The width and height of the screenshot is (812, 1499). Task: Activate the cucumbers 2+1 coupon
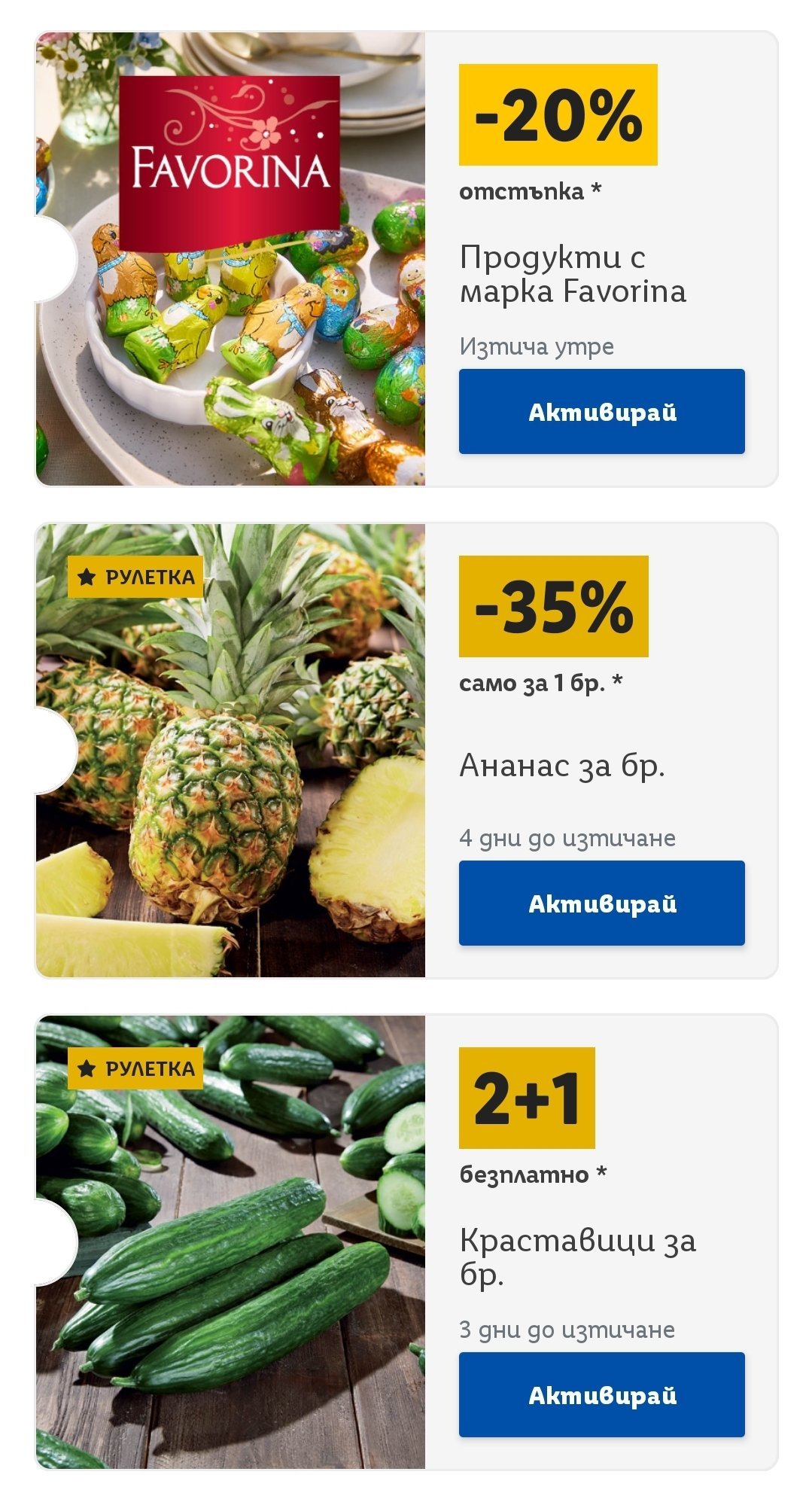pyautogui.click(x=601, y=1394)
